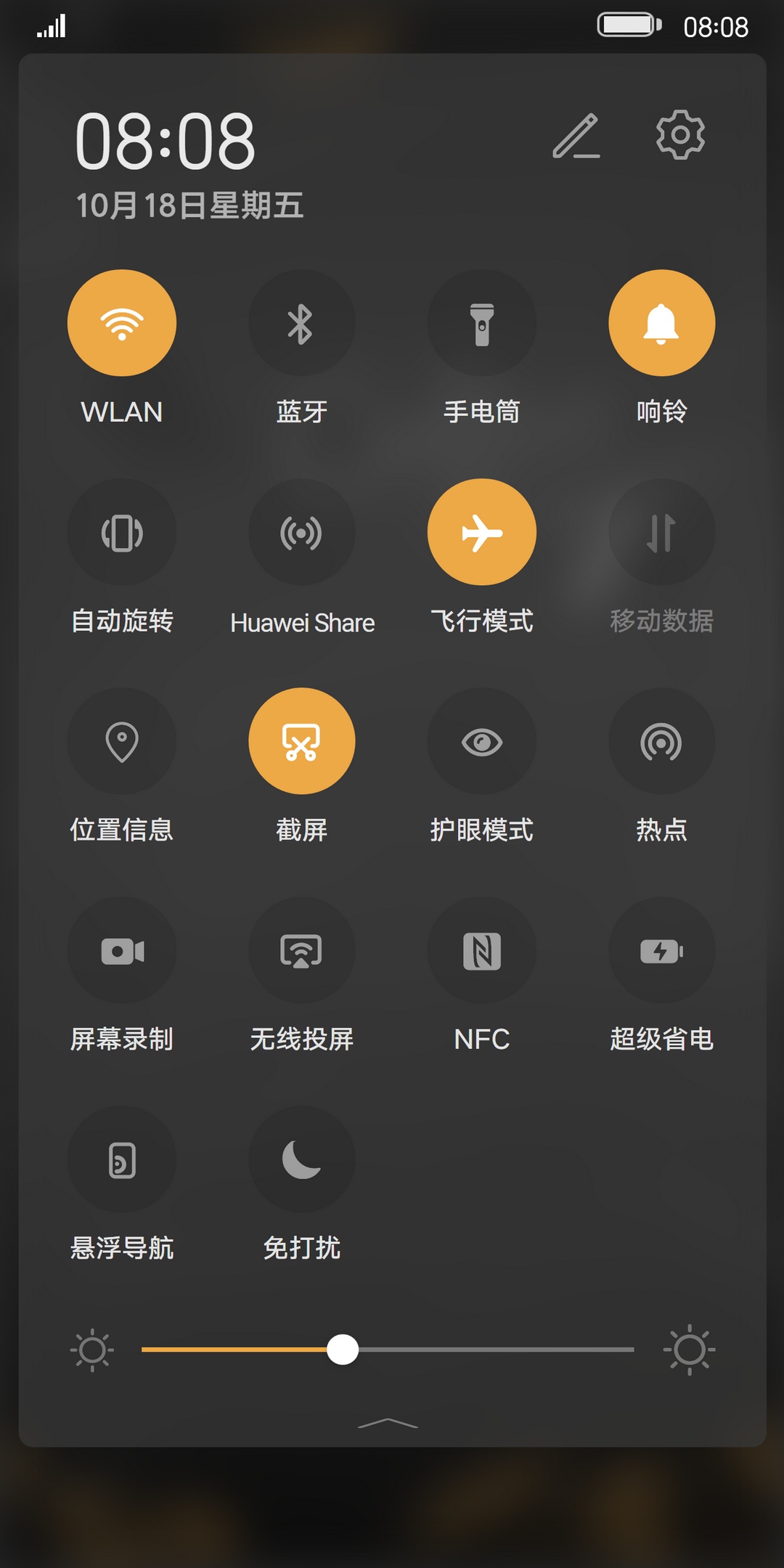Enable auto-rotate (自动旋转)
Screen dimensions: 784x1568
pos(122,532)
